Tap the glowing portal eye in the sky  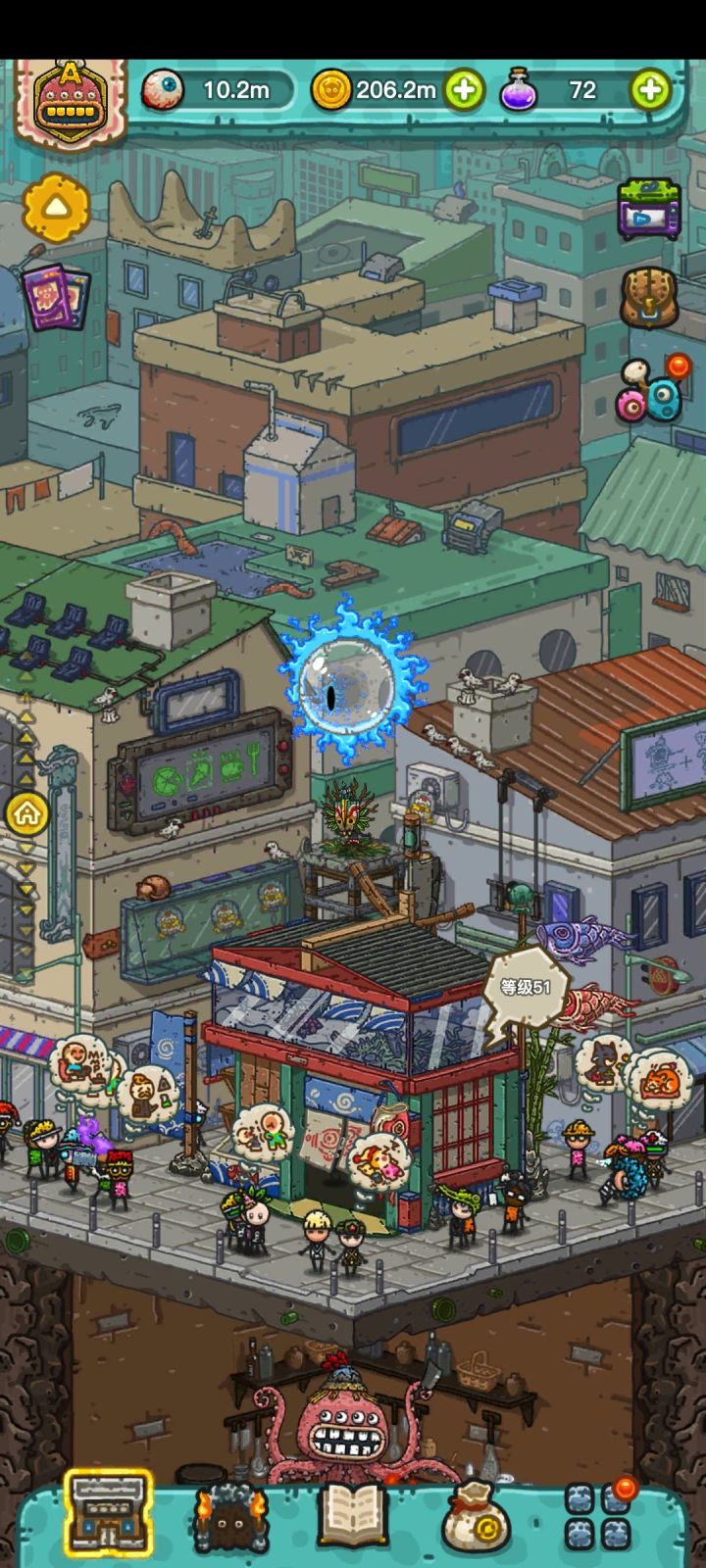tap(350, 684)
